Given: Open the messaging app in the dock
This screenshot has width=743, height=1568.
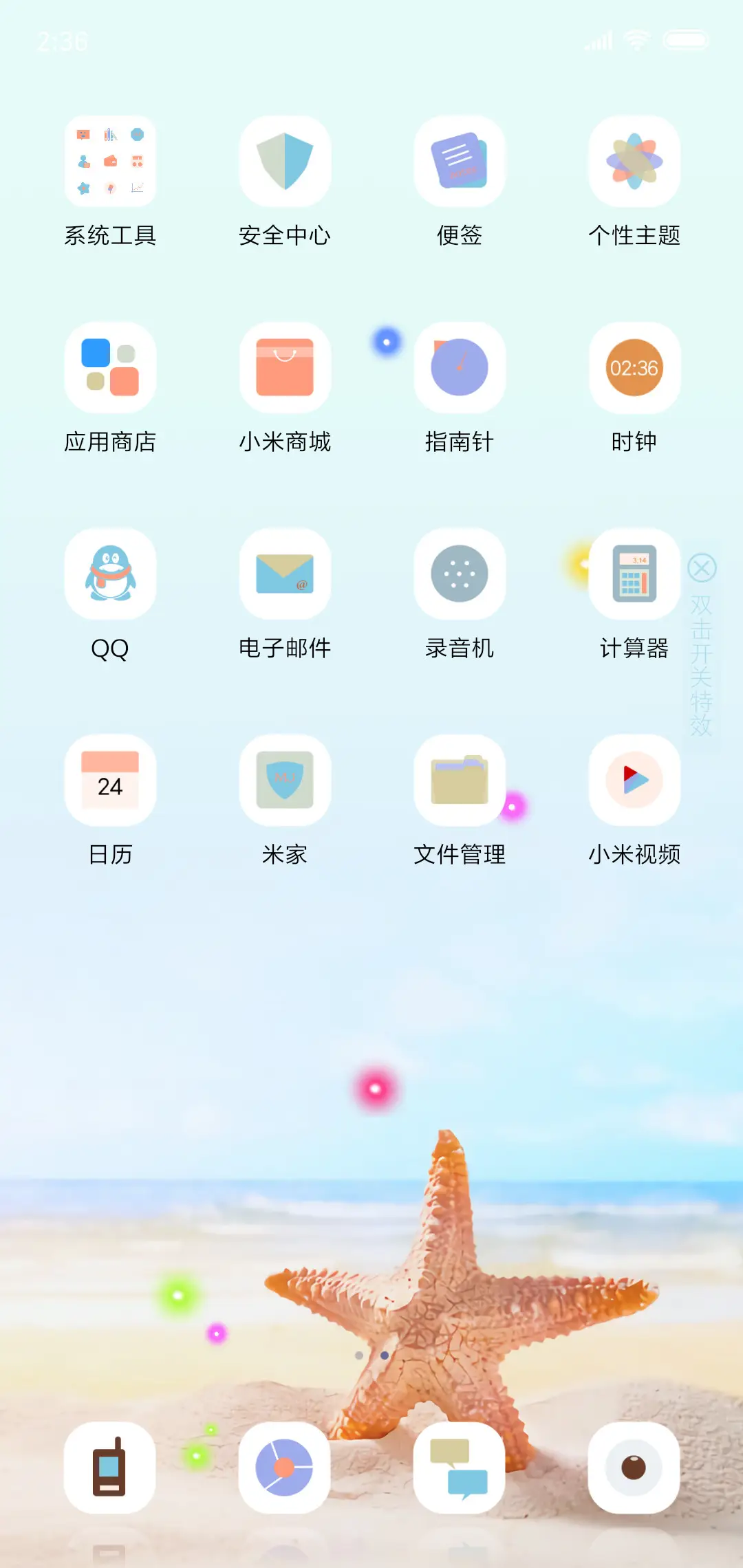Looking at the screenshot, I should [460, 1468].
